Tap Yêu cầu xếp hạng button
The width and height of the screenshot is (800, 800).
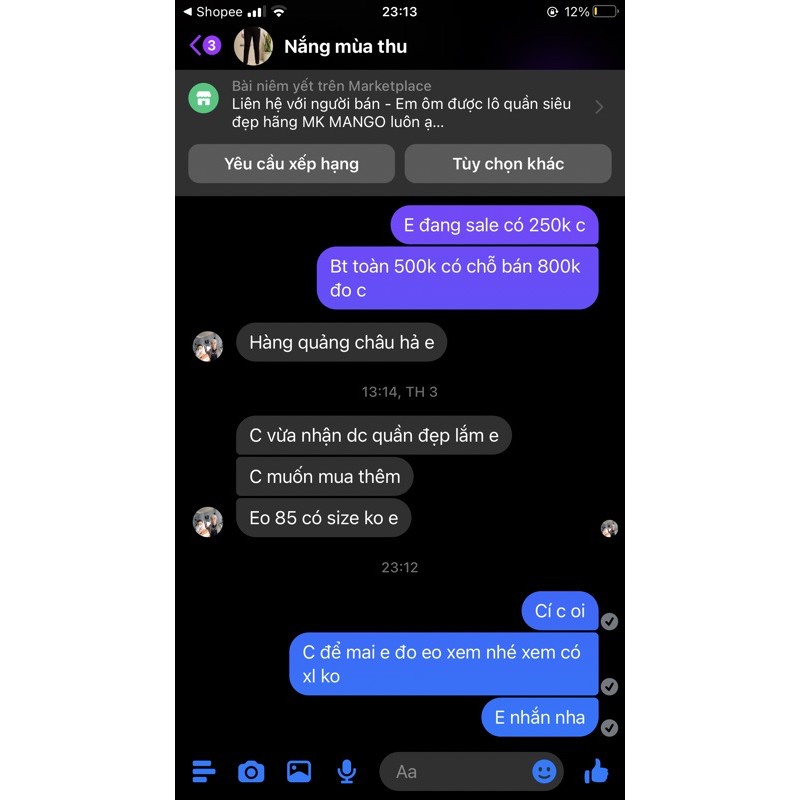pos(291,164)
